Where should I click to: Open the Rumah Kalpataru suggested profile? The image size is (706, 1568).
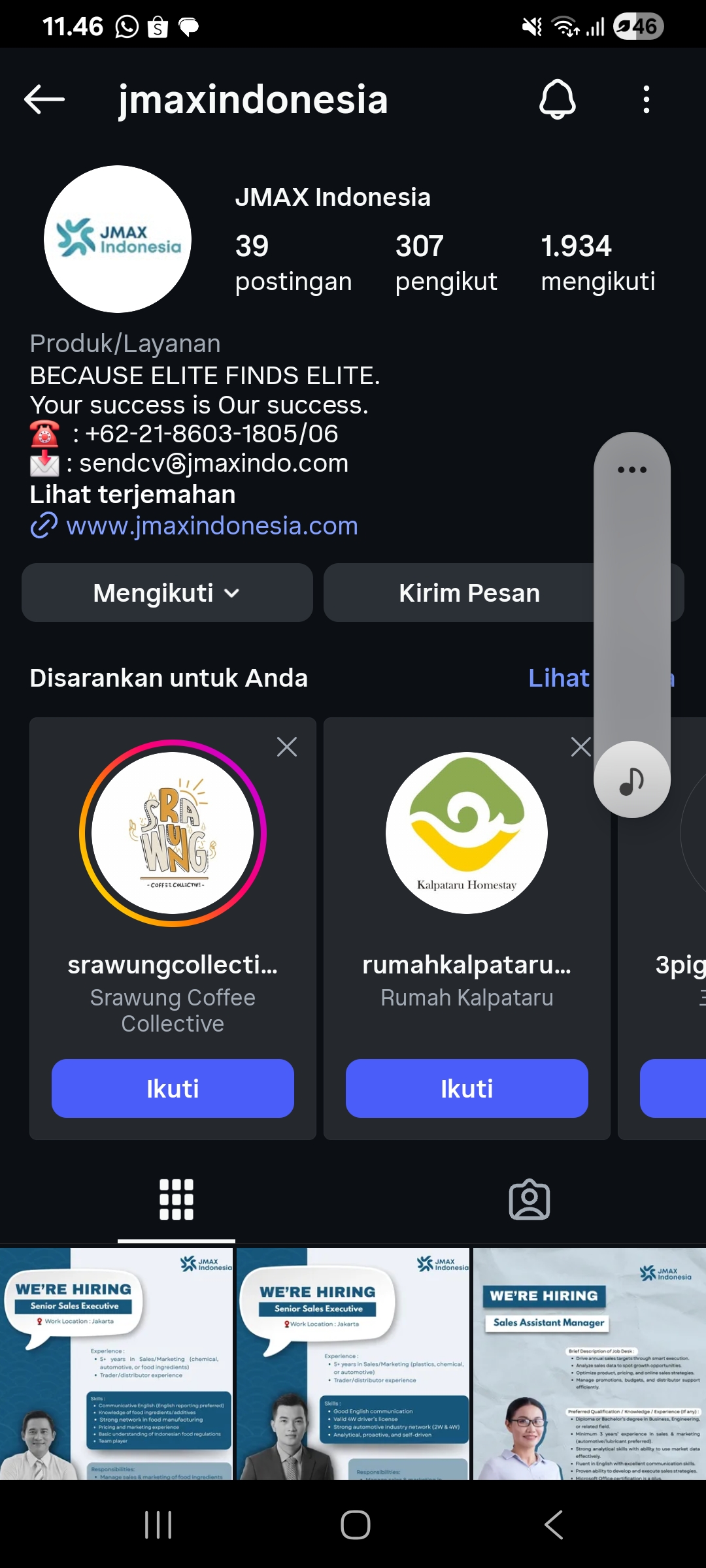(x=467, y=833)
